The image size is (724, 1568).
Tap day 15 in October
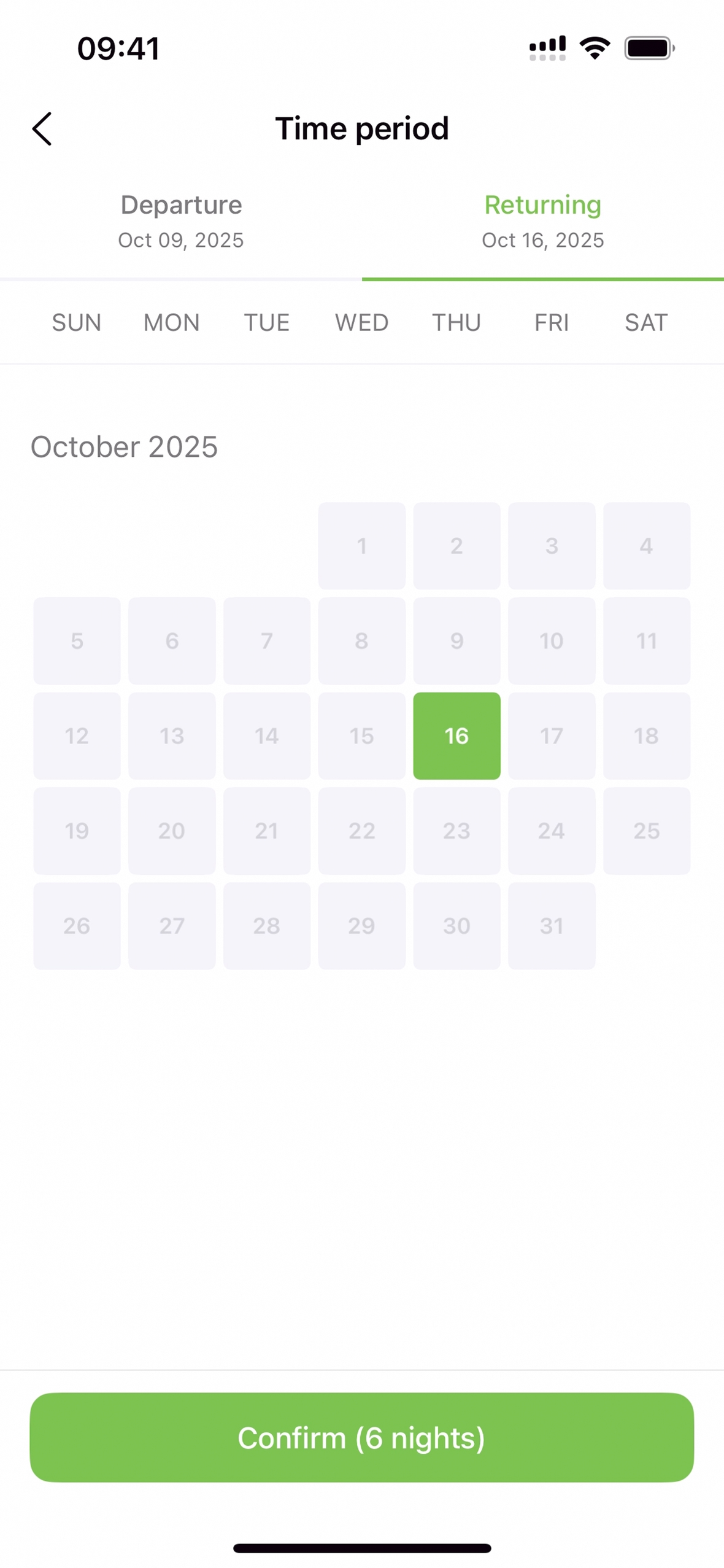pyautogui.click(x=362, y=735)
